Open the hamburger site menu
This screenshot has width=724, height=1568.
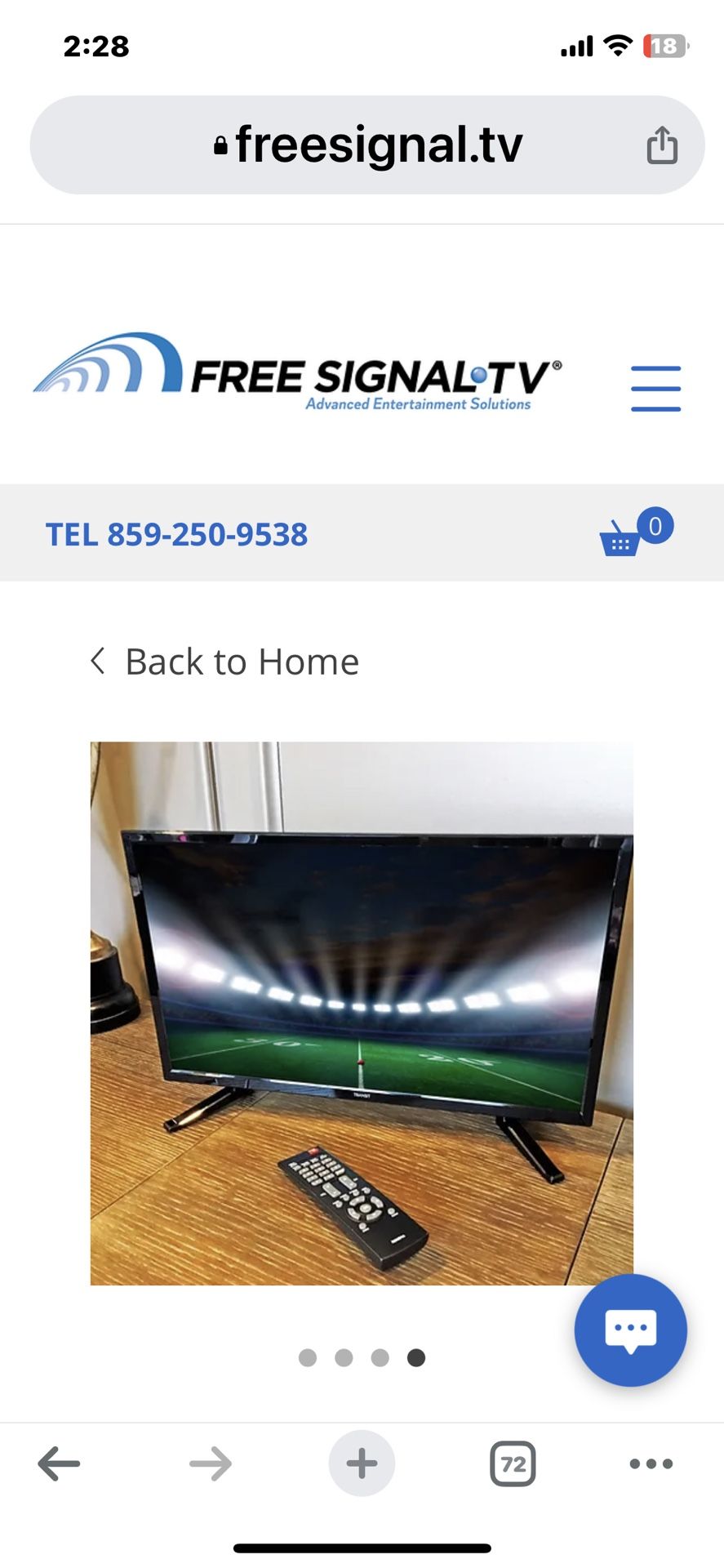coord(655,388)
